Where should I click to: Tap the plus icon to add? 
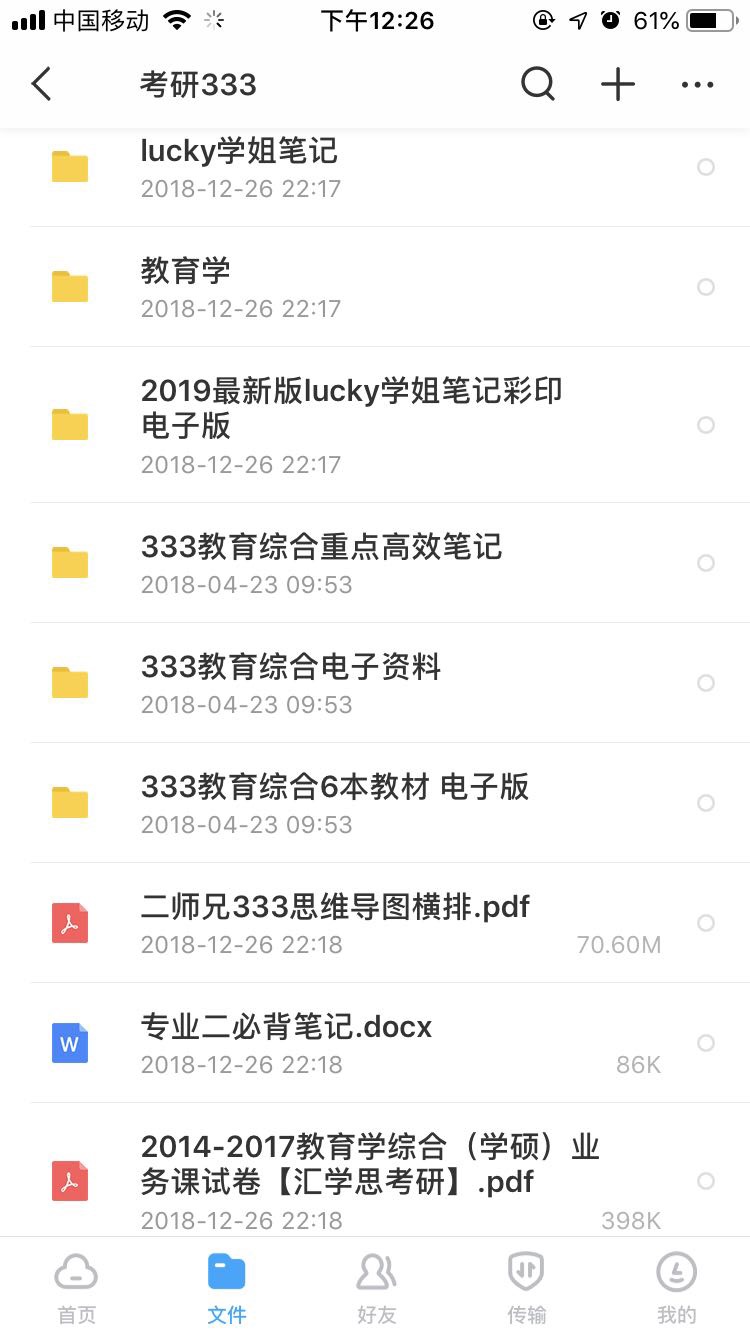click(618, 85)
